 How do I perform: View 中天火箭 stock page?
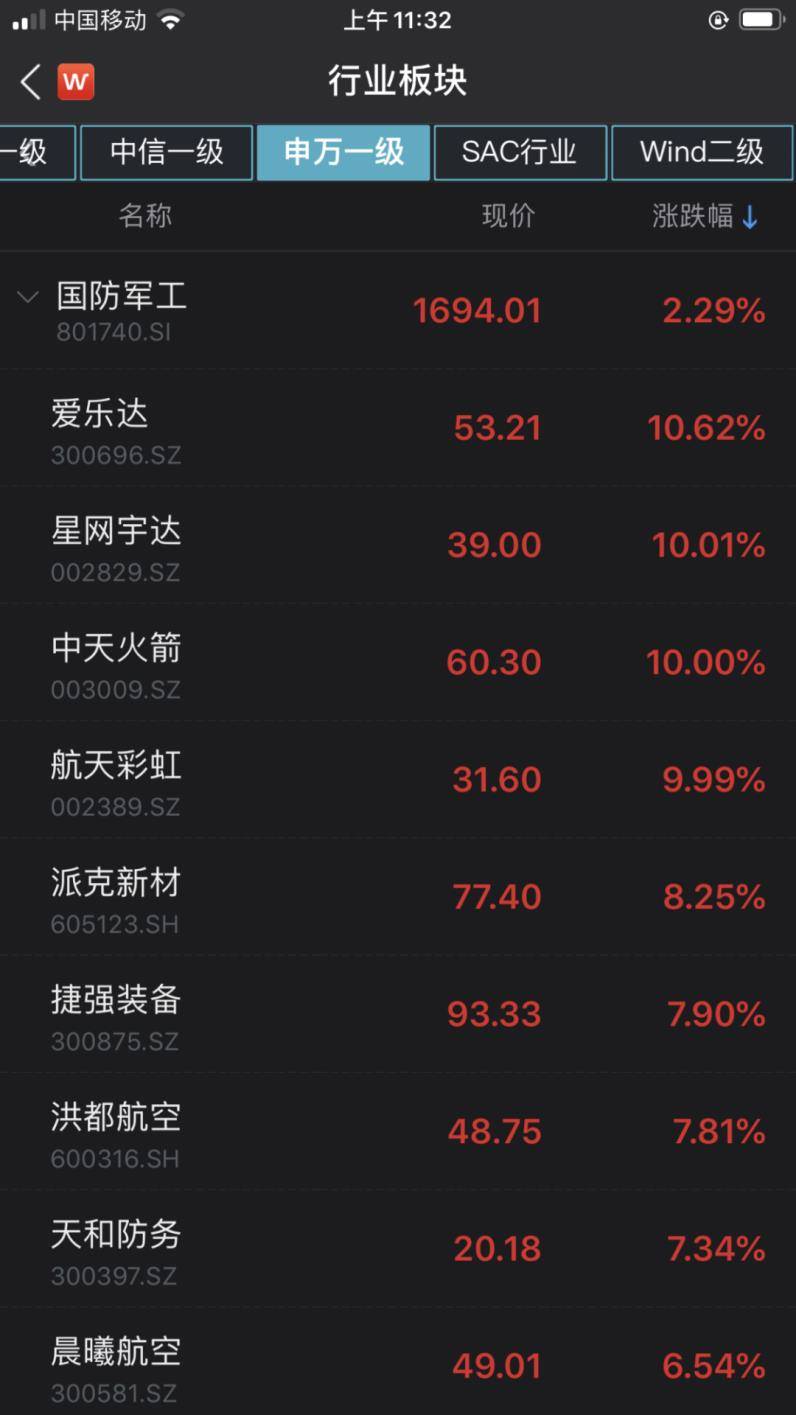[398, 662]
